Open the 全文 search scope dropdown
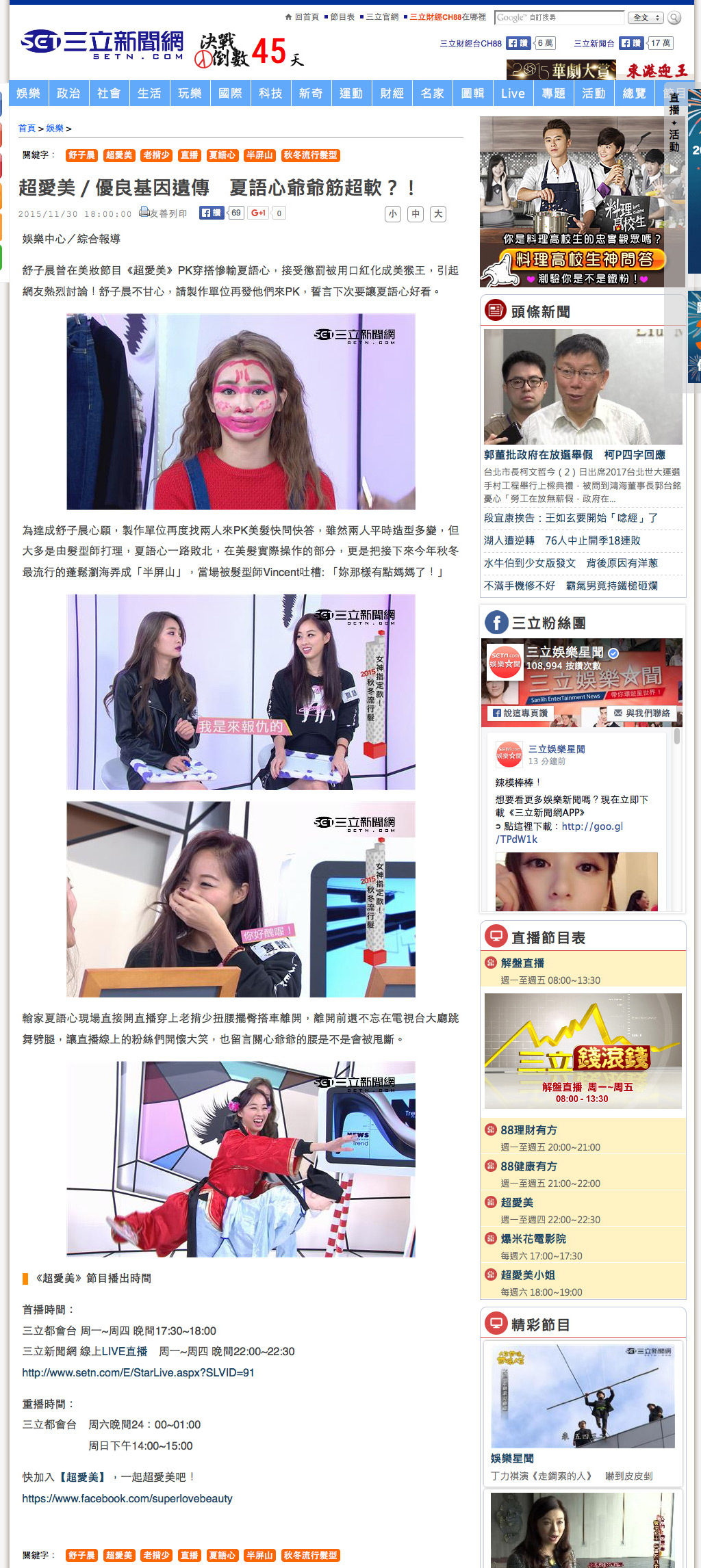The image size is (701, 1568). pos(644,18)
